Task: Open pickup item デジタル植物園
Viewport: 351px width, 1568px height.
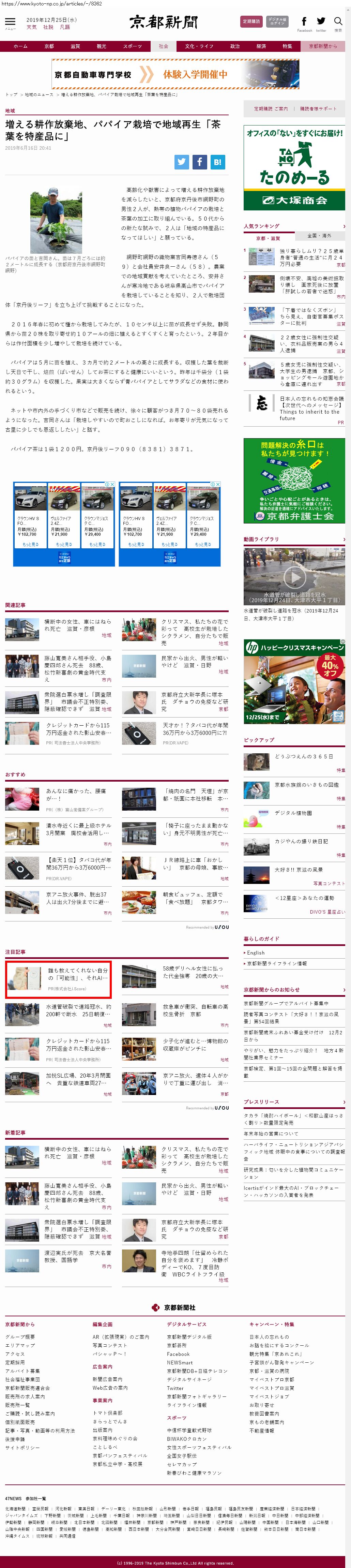Action: coord(293,813)
